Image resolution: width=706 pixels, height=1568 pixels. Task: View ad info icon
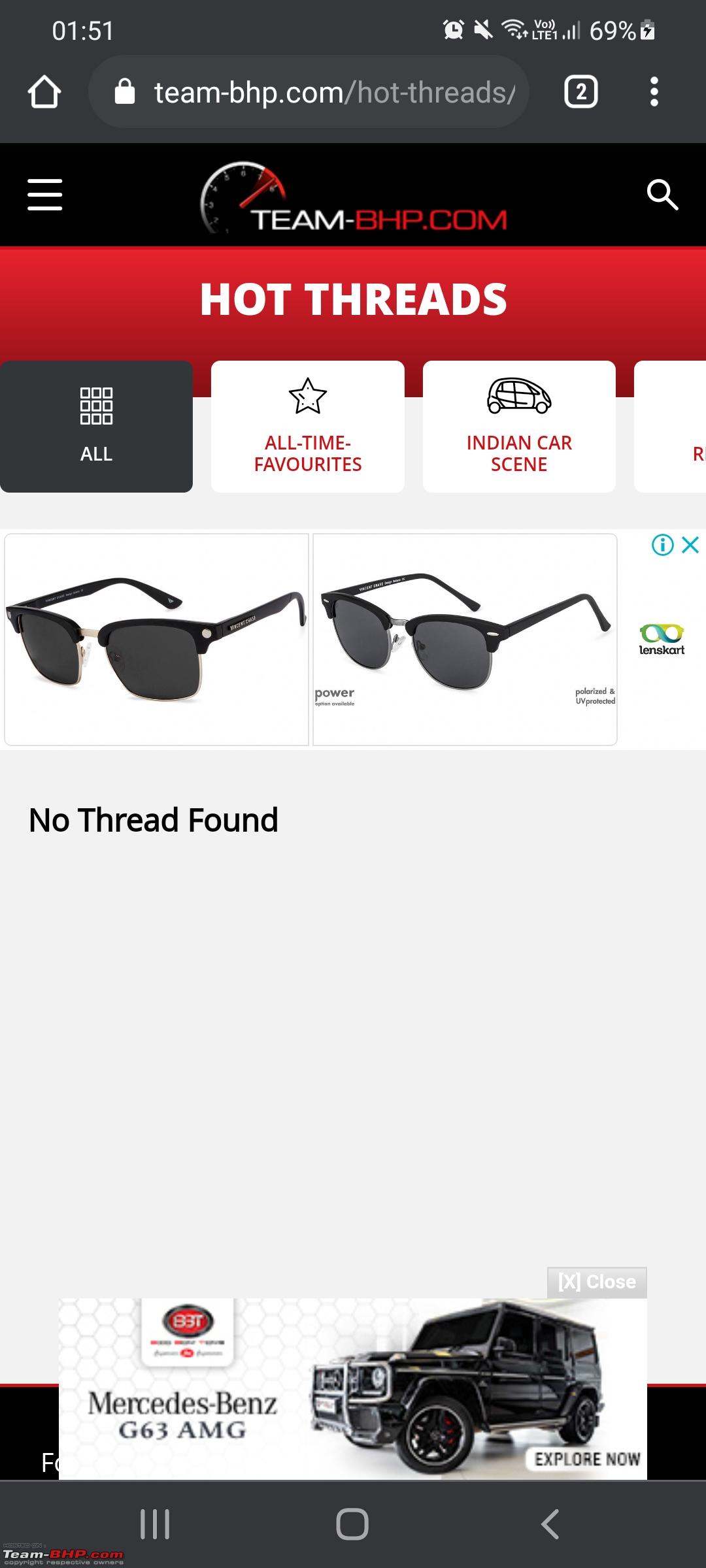(x=662, y=544)
